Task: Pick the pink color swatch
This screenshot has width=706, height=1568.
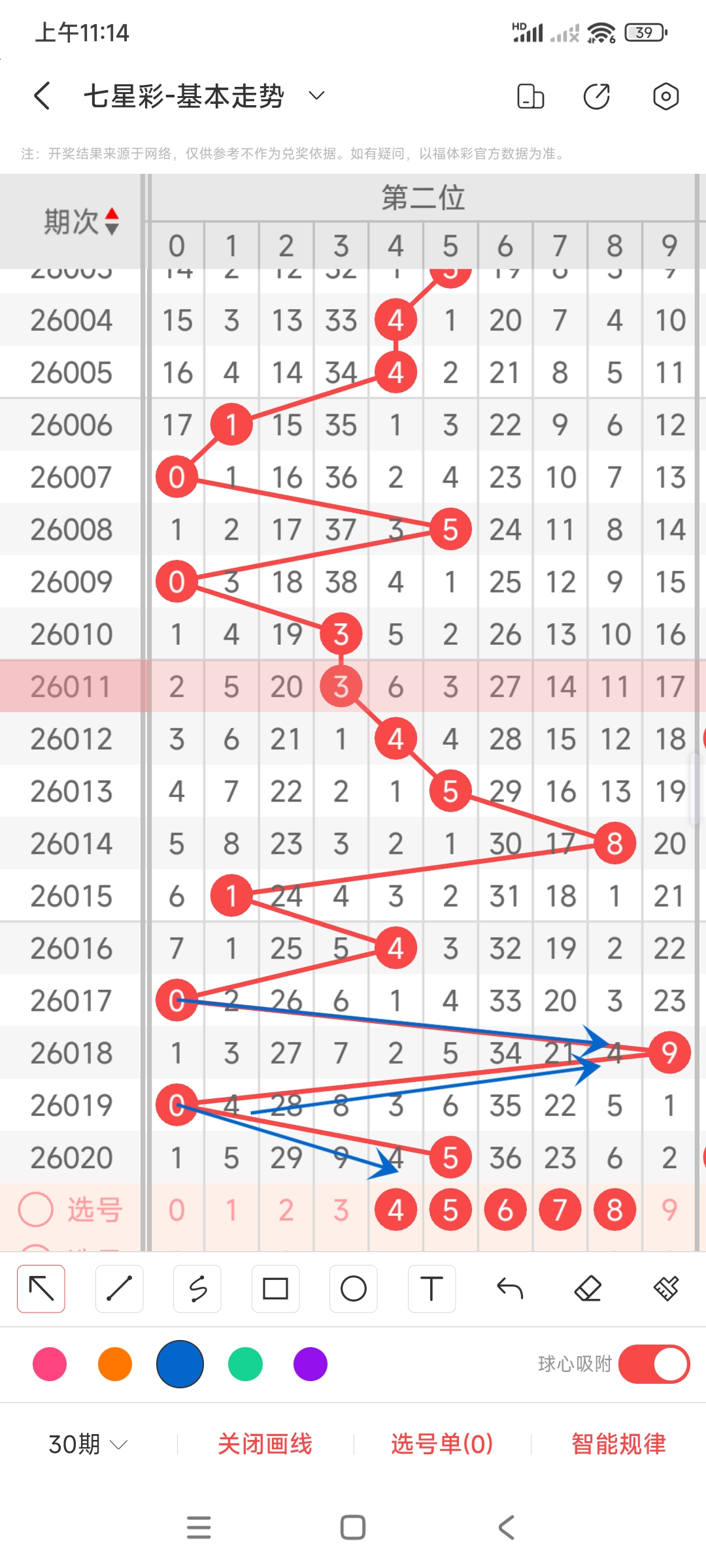Action: pyautogui.click(x=50, y=1364)
